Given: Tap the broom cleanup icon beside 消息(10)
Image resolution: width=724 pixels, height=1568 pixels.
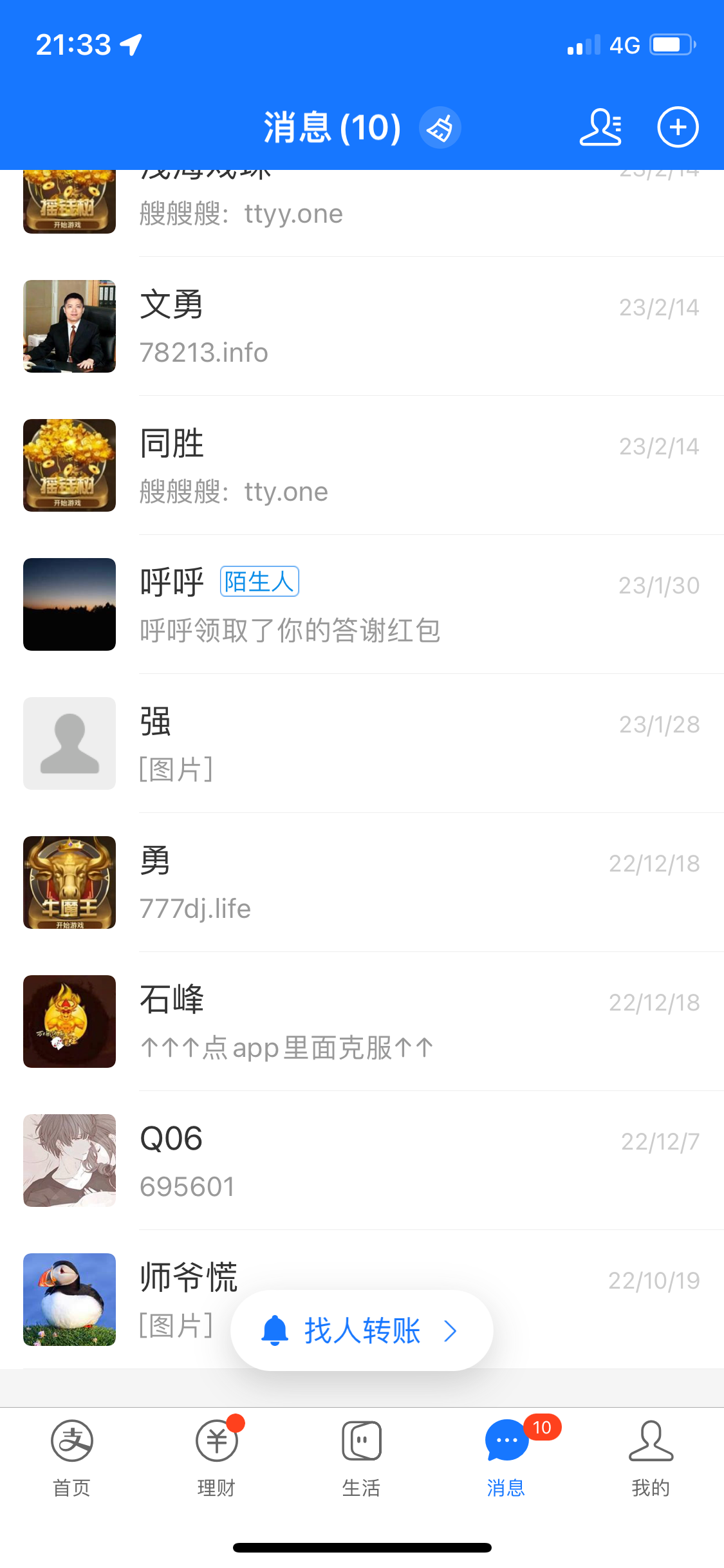Looking at the screenshot, I should click(441, 127).
